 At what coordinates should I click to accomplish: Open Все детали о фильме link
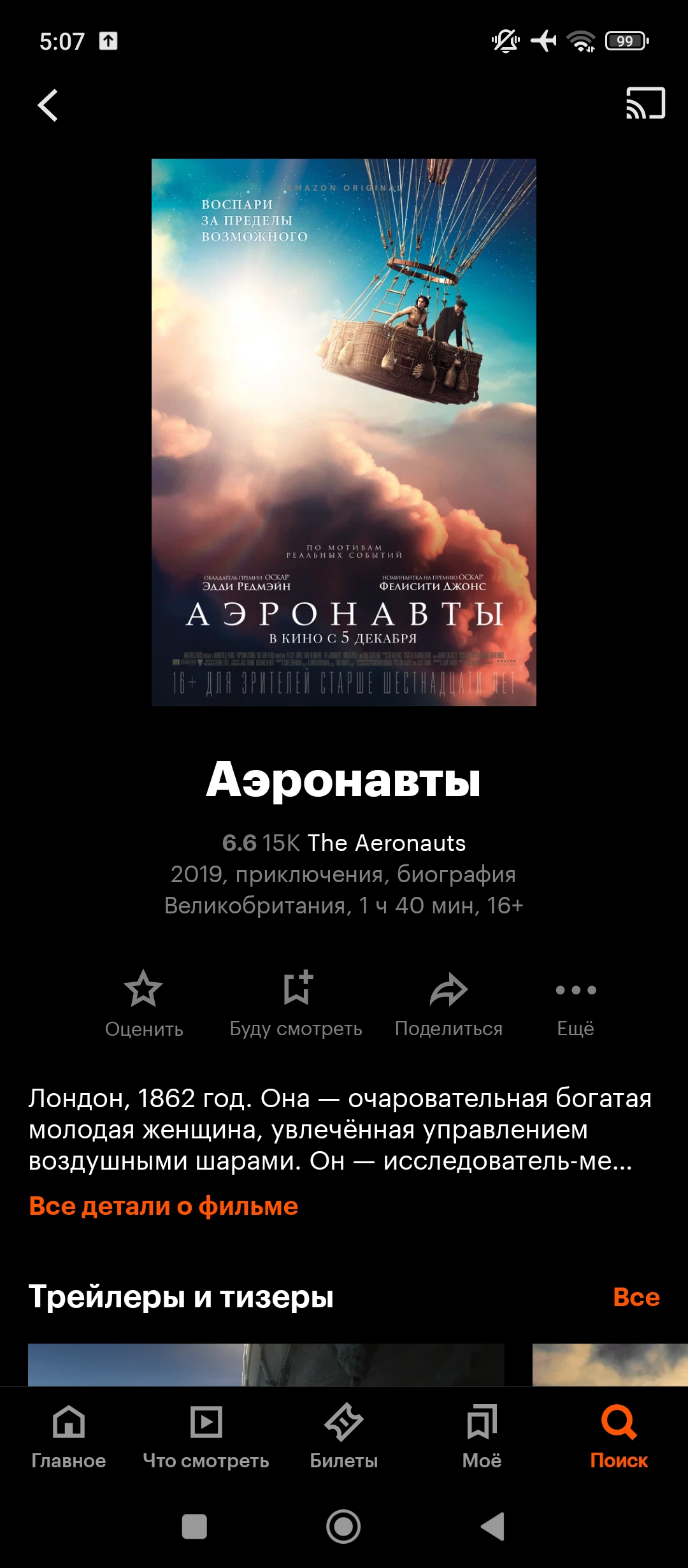164,1206
